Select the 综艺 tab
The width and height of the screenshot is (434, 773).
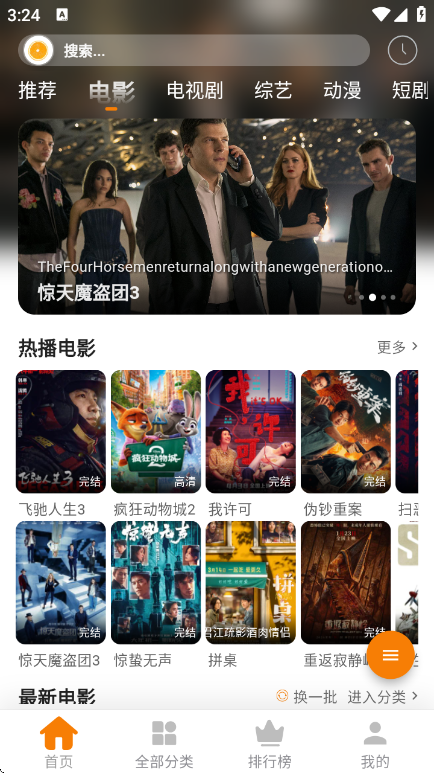coord(273,91)
